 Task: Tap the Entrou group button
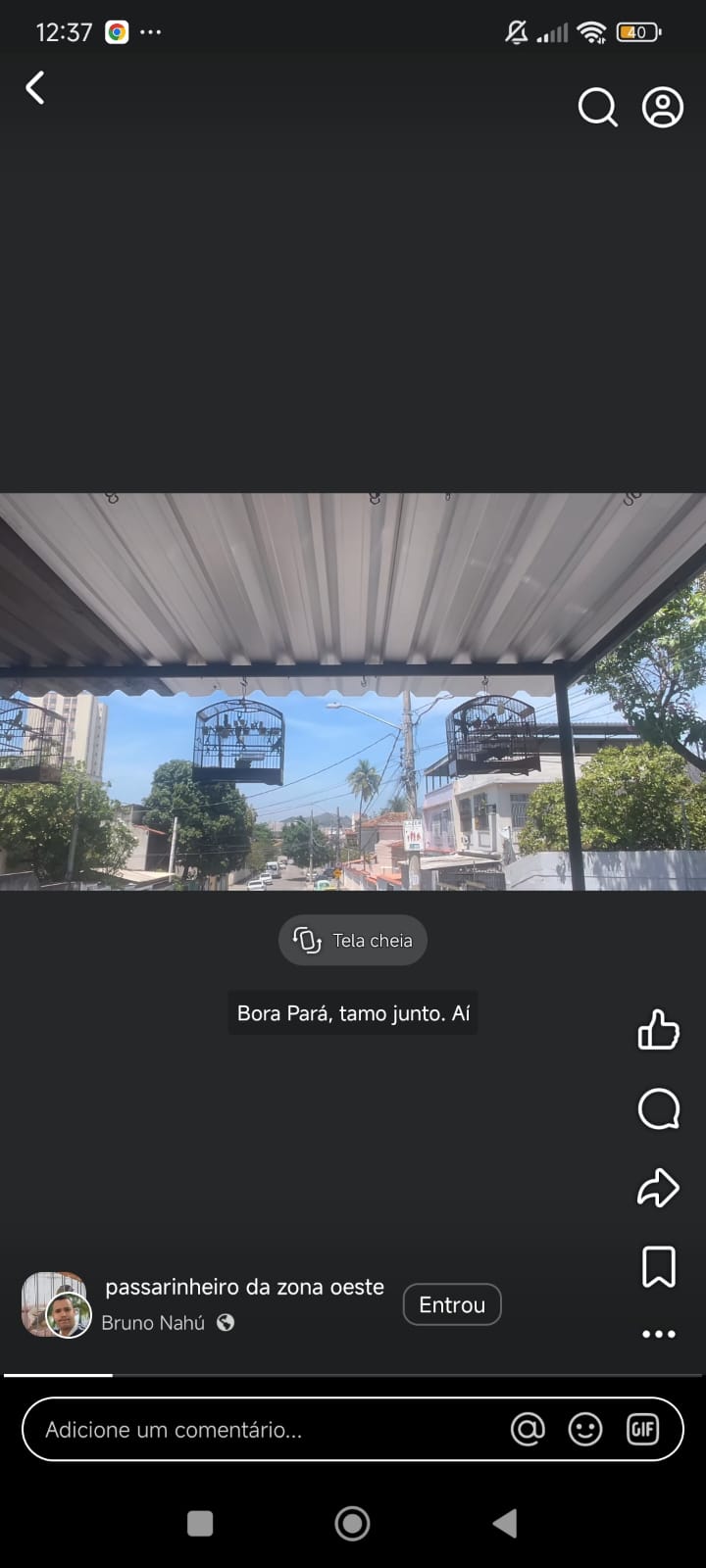pos(452,1304)
